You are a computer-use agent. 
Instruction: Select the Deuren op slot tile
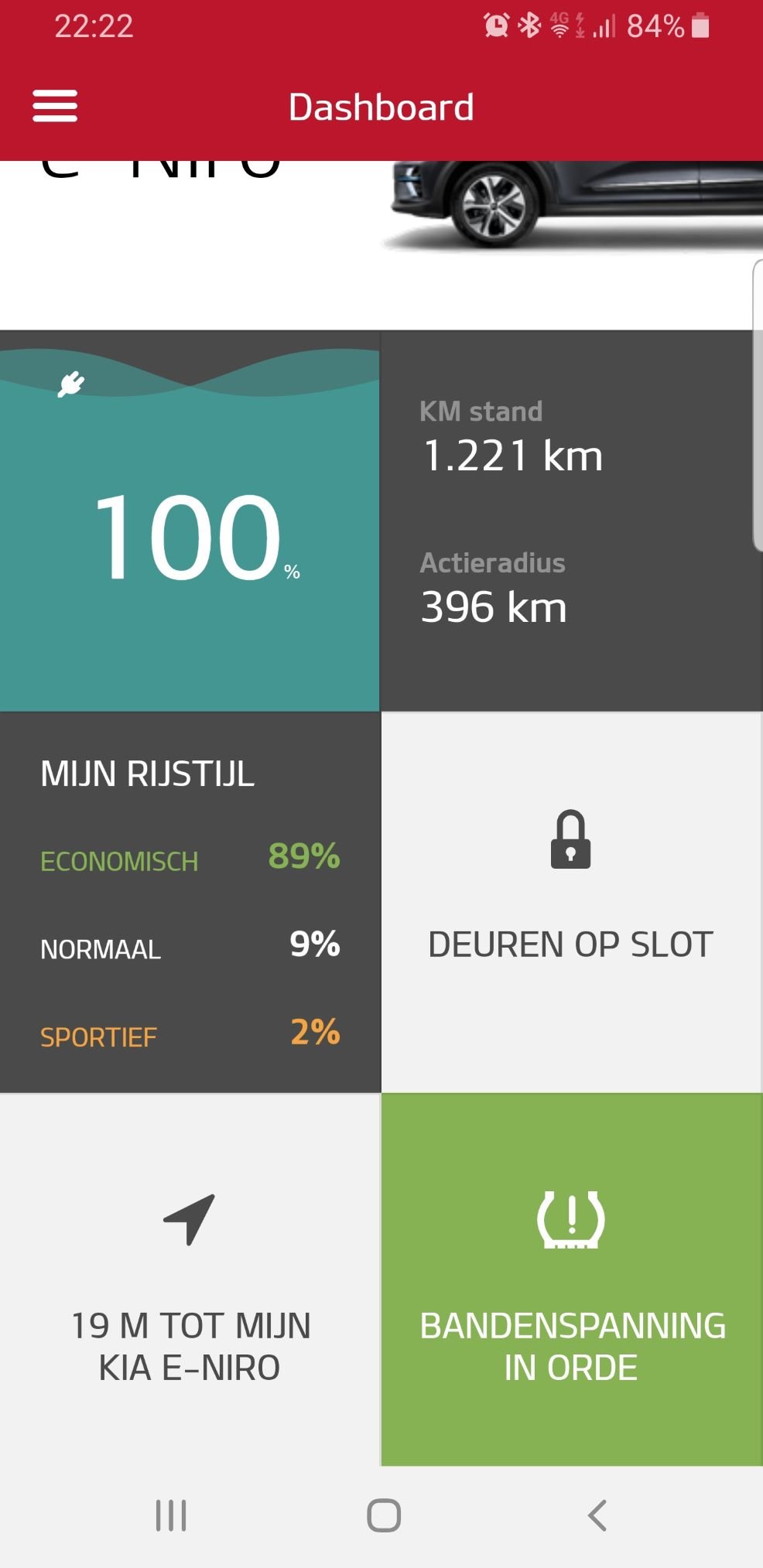pos(571,901)
